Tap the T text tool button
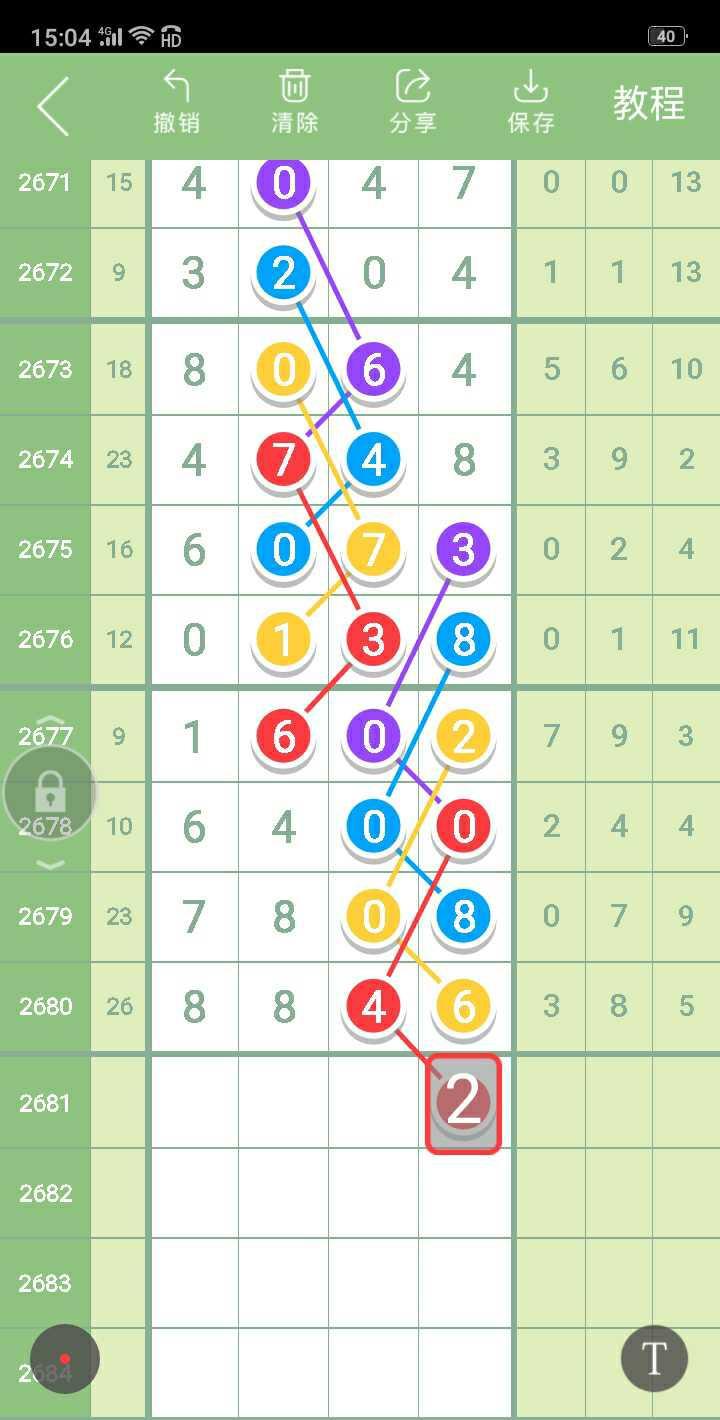This screenshot has width=720, height=1420. click(654, 1359)
